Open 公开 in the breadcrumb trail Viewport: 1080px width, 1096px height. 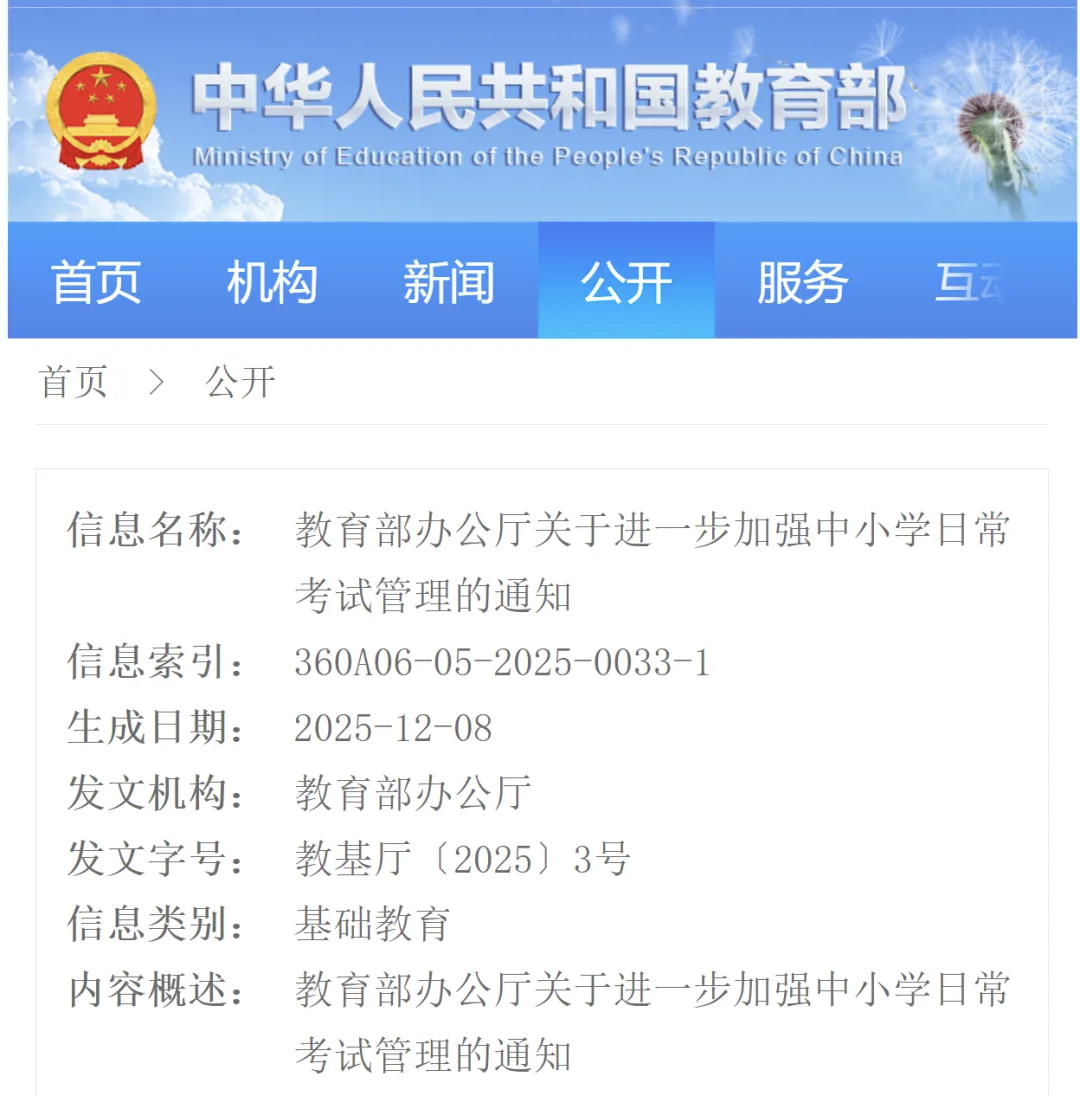(x=240, y=382)
